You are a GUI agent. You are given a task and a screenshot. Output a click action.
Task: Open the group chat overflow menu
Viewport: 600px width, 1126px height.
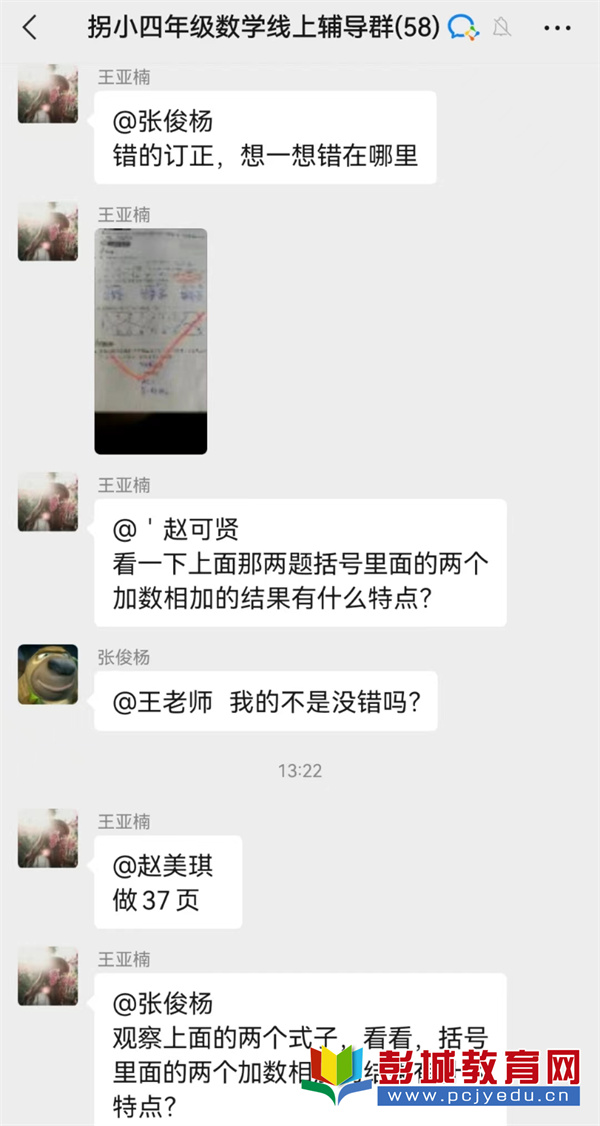(x=557, y=28)
